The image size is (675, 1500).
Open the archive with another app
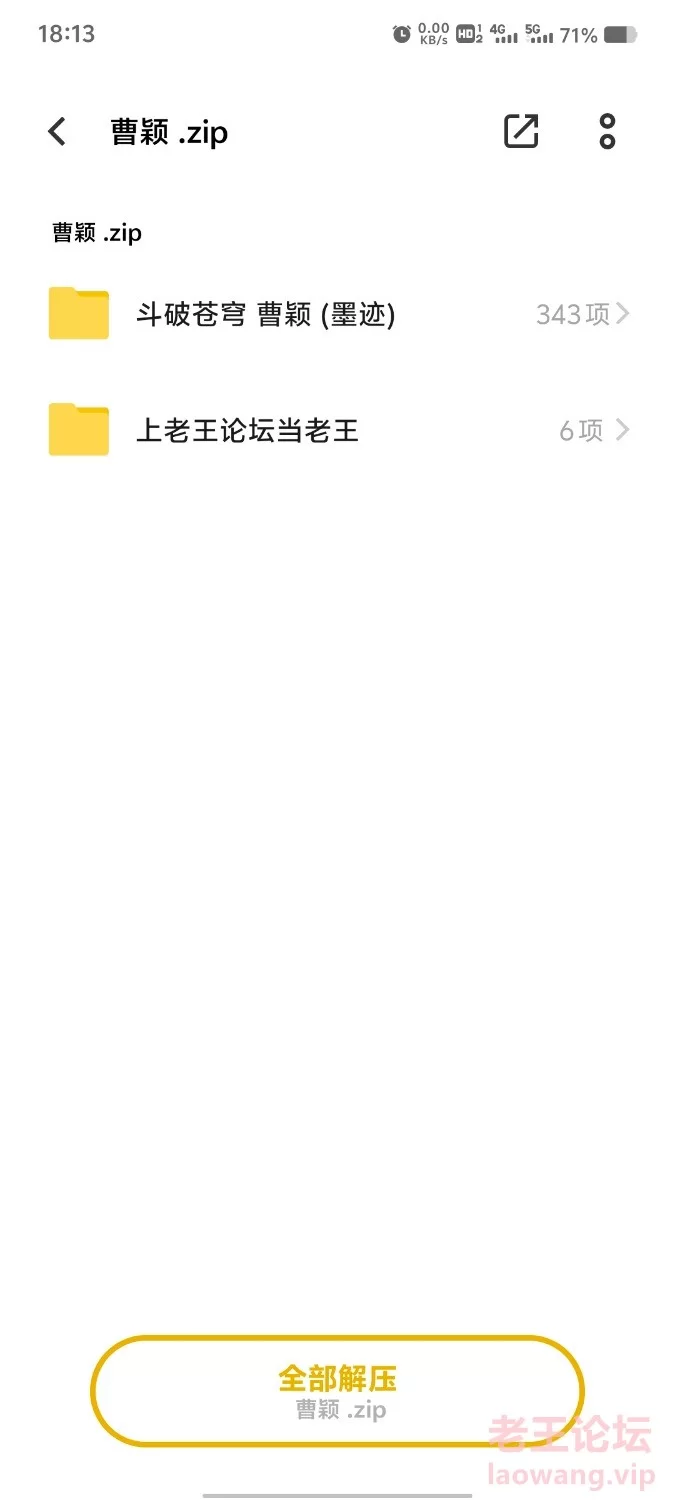[521, 132]
